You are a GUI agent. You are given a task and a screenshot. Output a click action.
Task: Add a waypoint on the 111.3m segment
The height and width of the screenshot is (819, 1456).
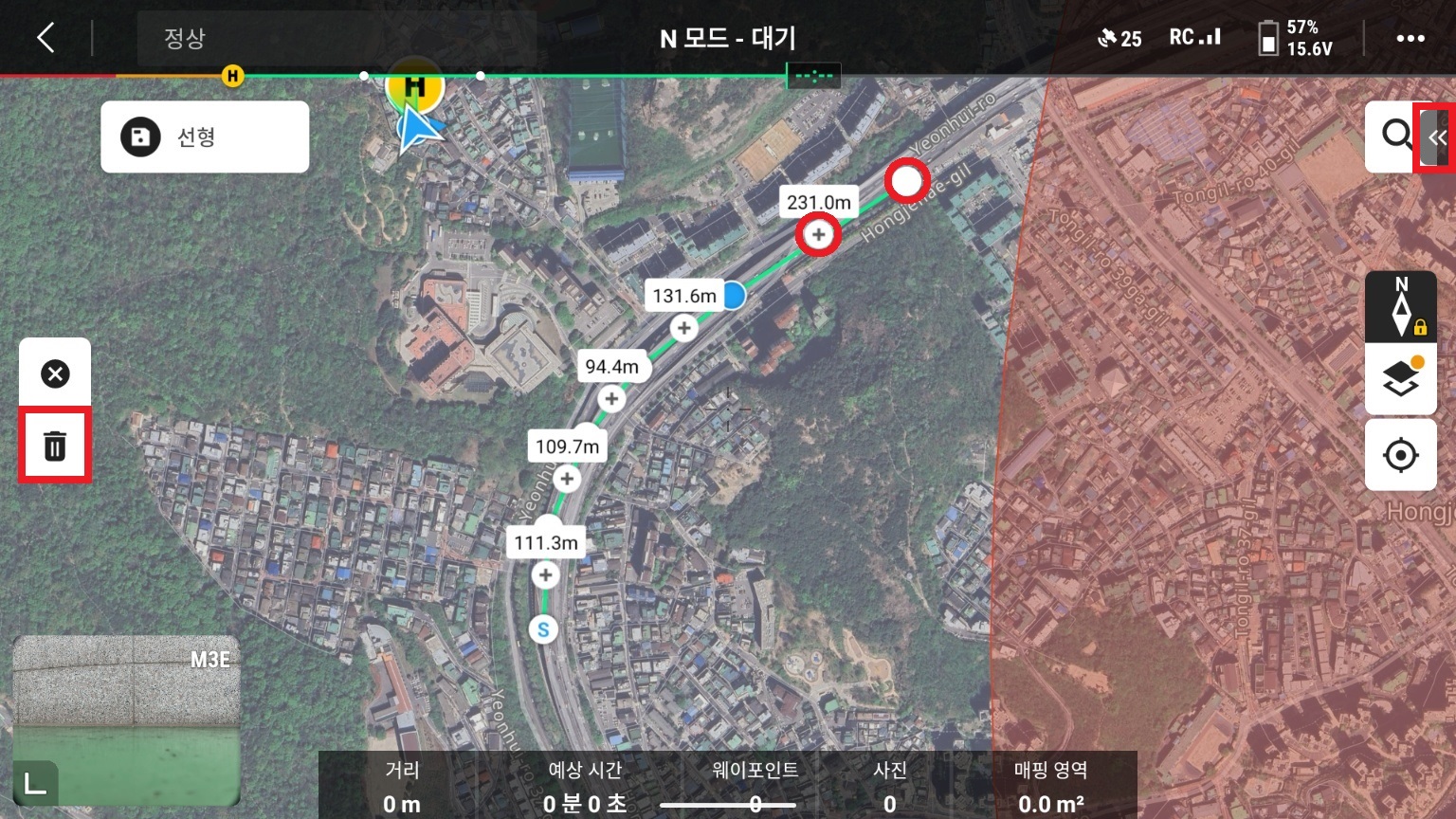click(545, 574)
